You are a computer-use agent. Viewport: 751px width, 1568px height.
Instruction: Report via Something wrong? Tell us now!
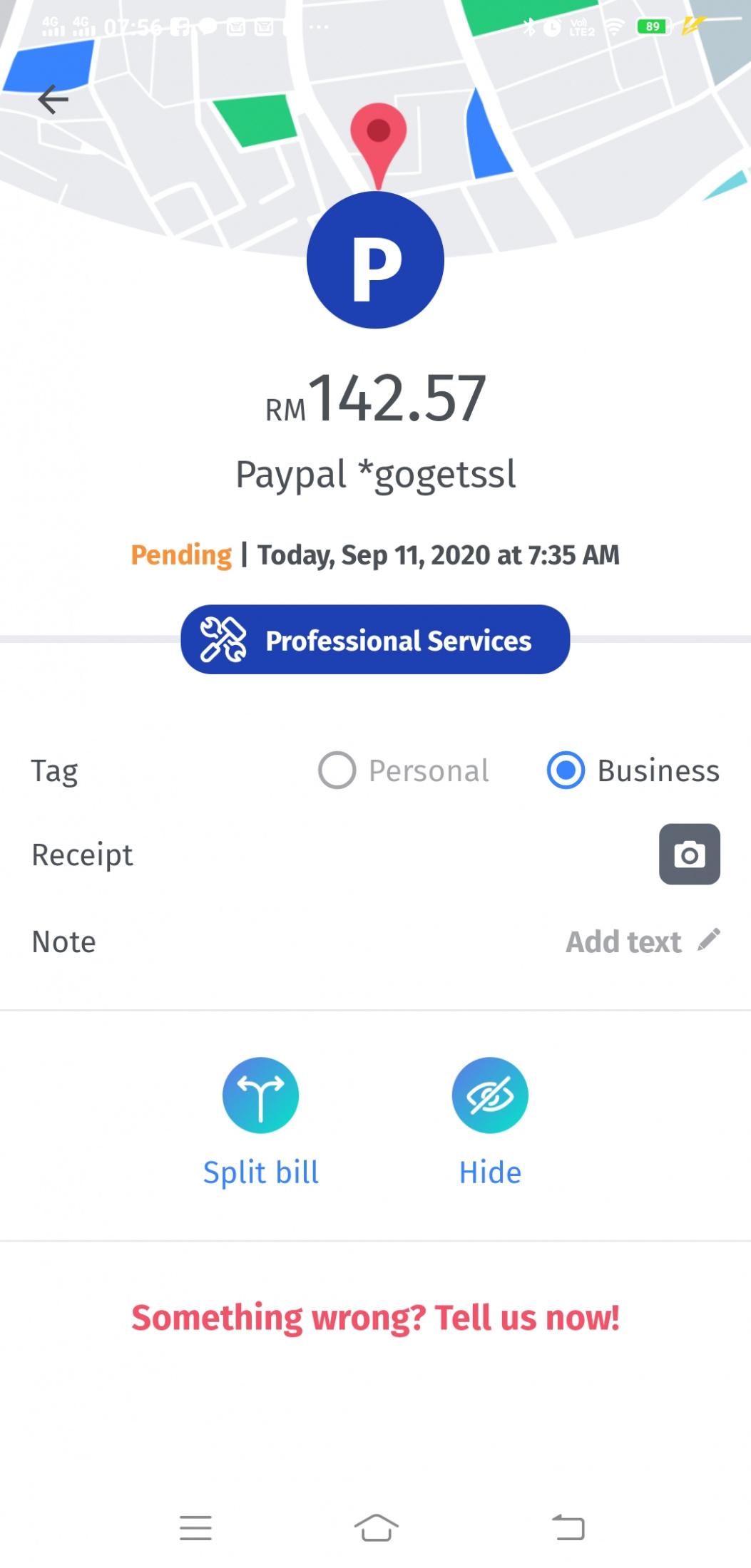point(375,1317)
